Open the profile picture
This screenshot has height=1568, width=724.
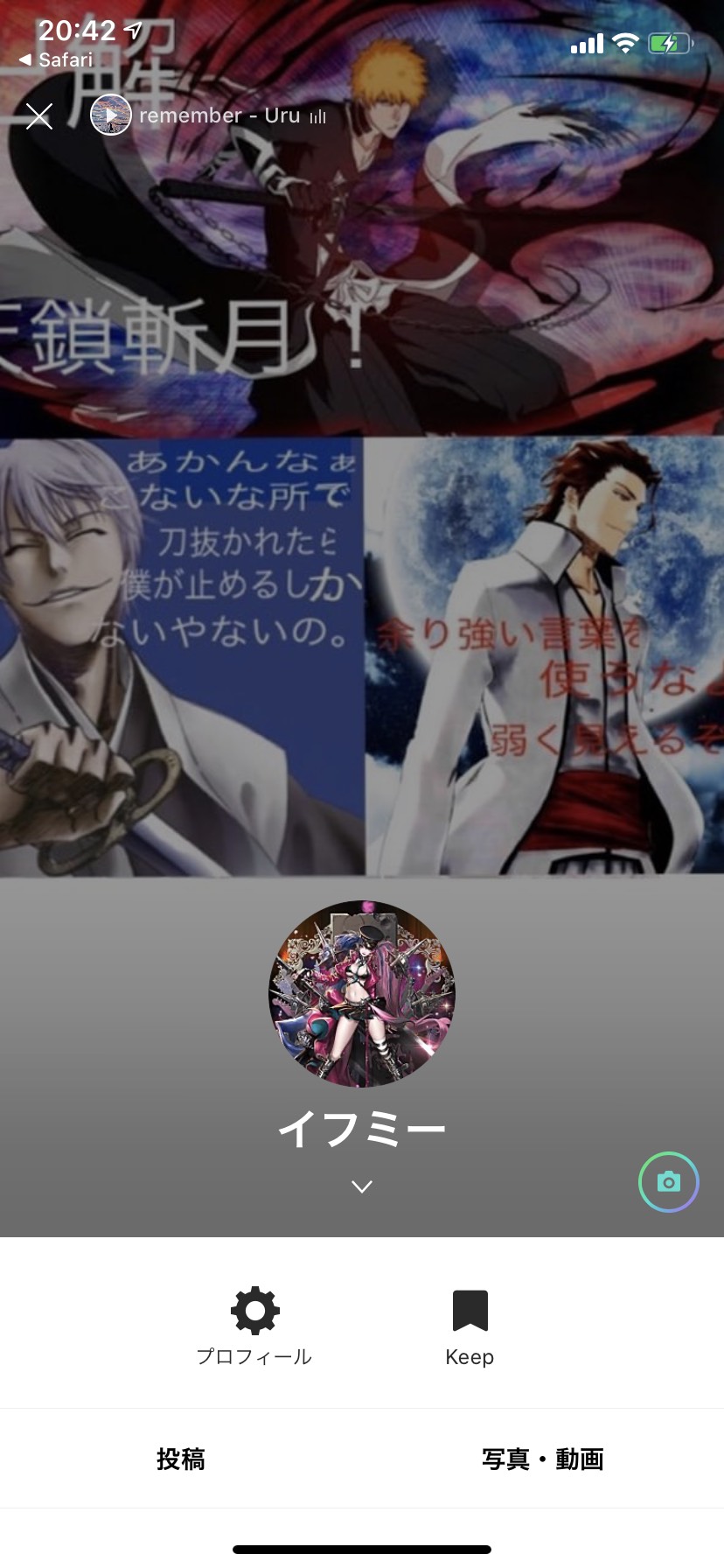(362, 994)
